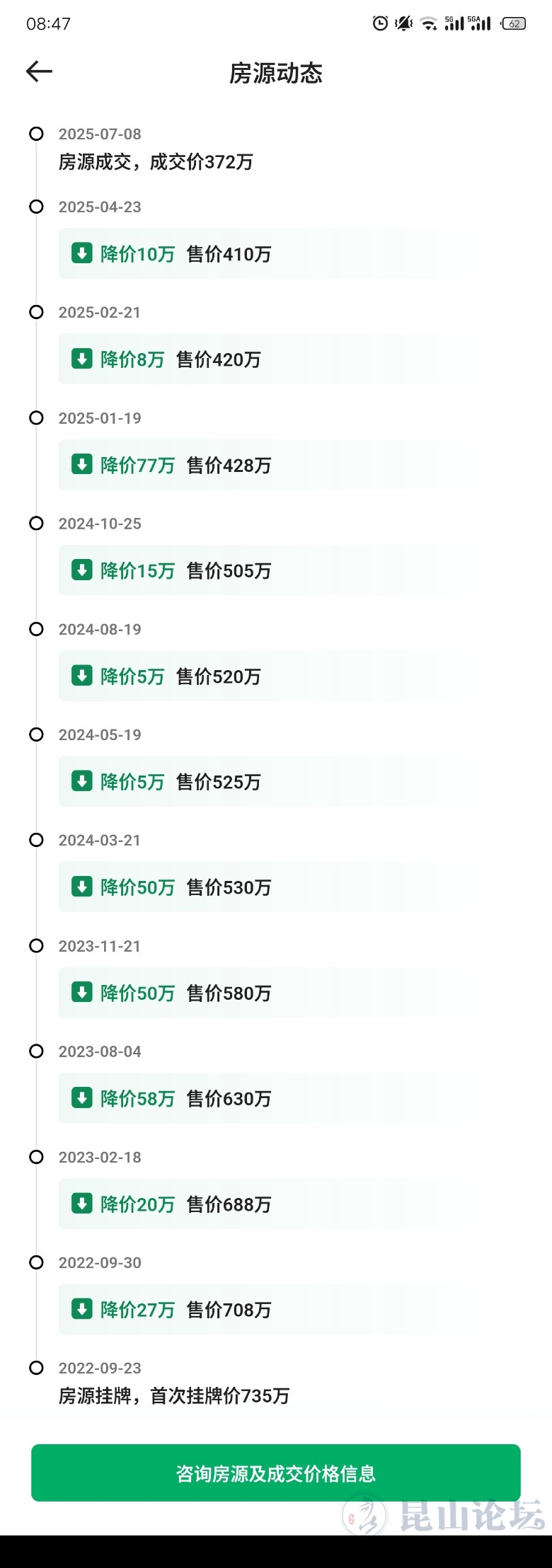Go back using the top-left arrow
The width and height of the screenshot is (552, 1568).
pyautogui.click(x=39, y=71)
